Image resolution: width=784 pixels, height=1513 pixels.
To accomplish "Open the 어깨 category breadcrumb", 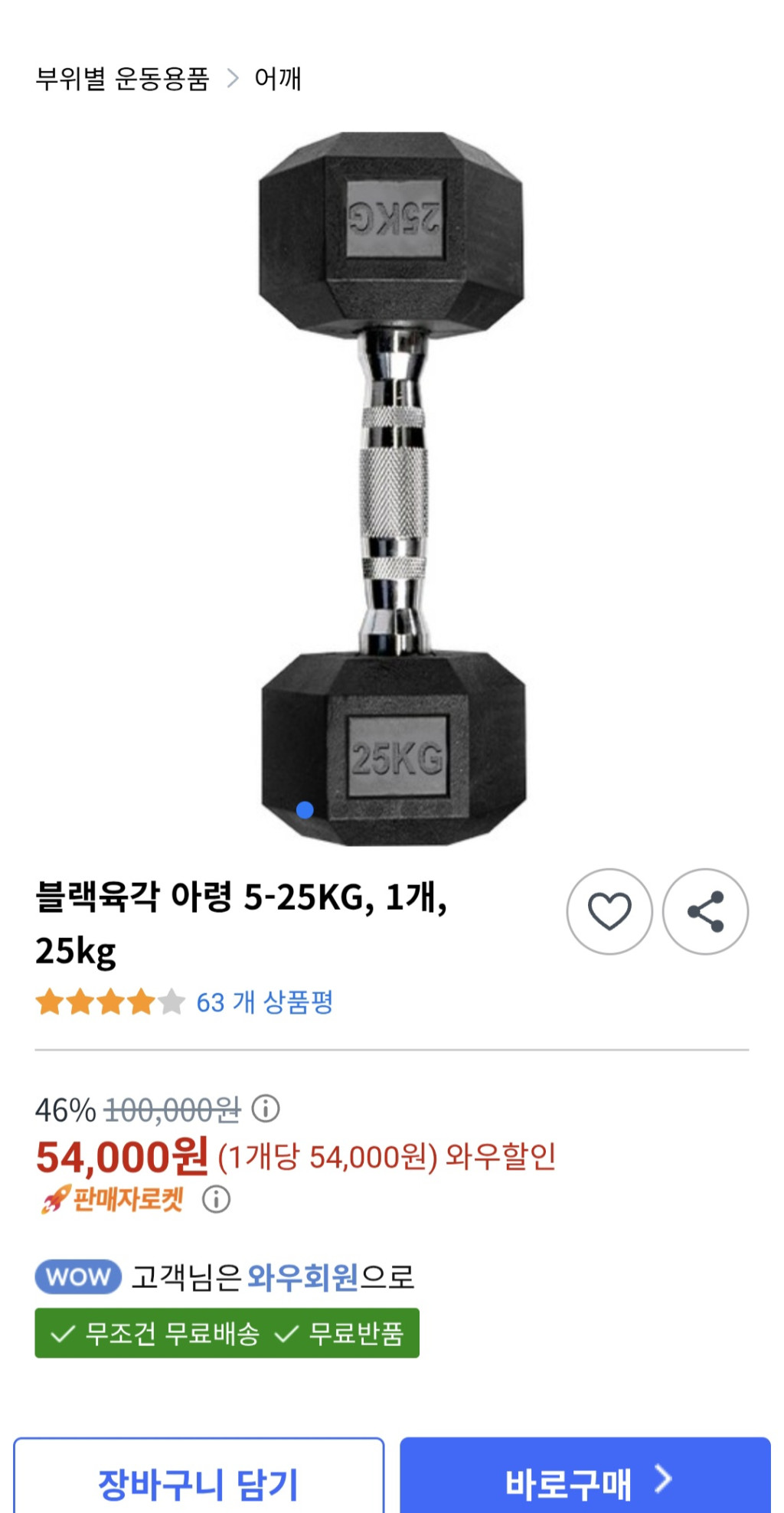I will 278,78.
